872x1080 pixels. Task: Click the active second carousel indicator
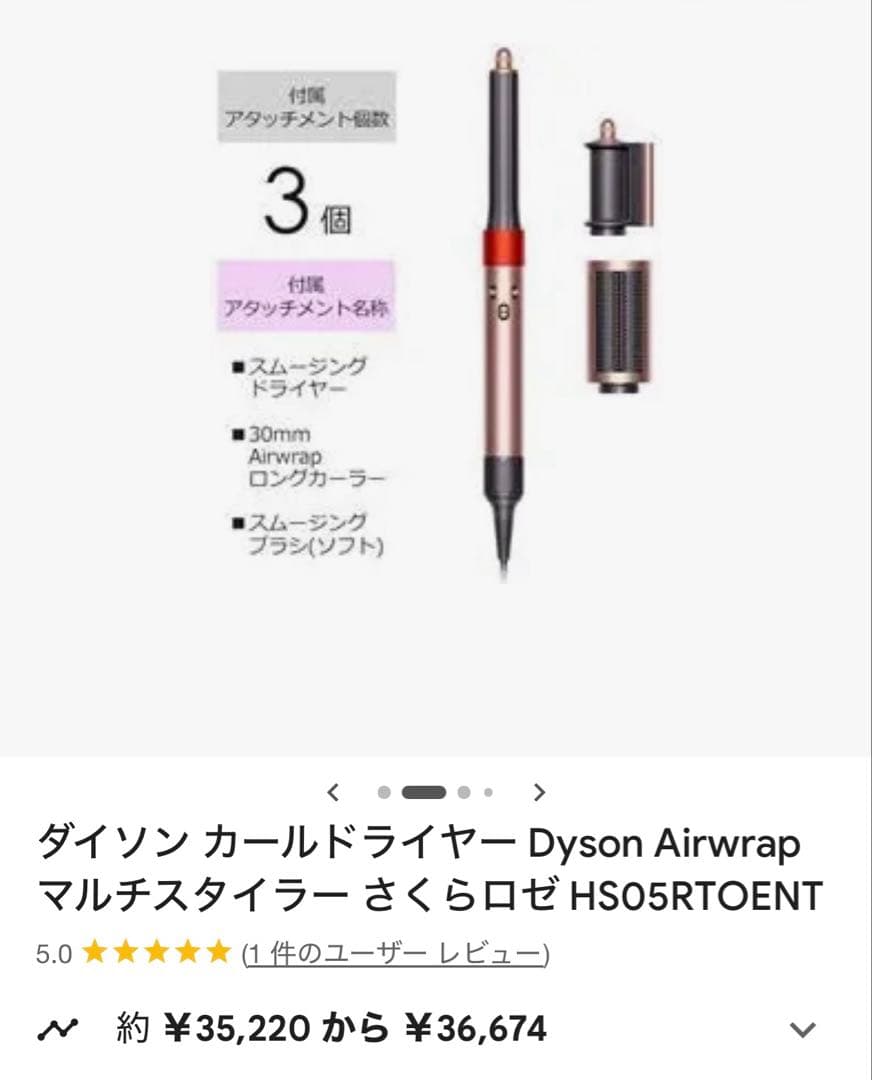pos(422,792)
